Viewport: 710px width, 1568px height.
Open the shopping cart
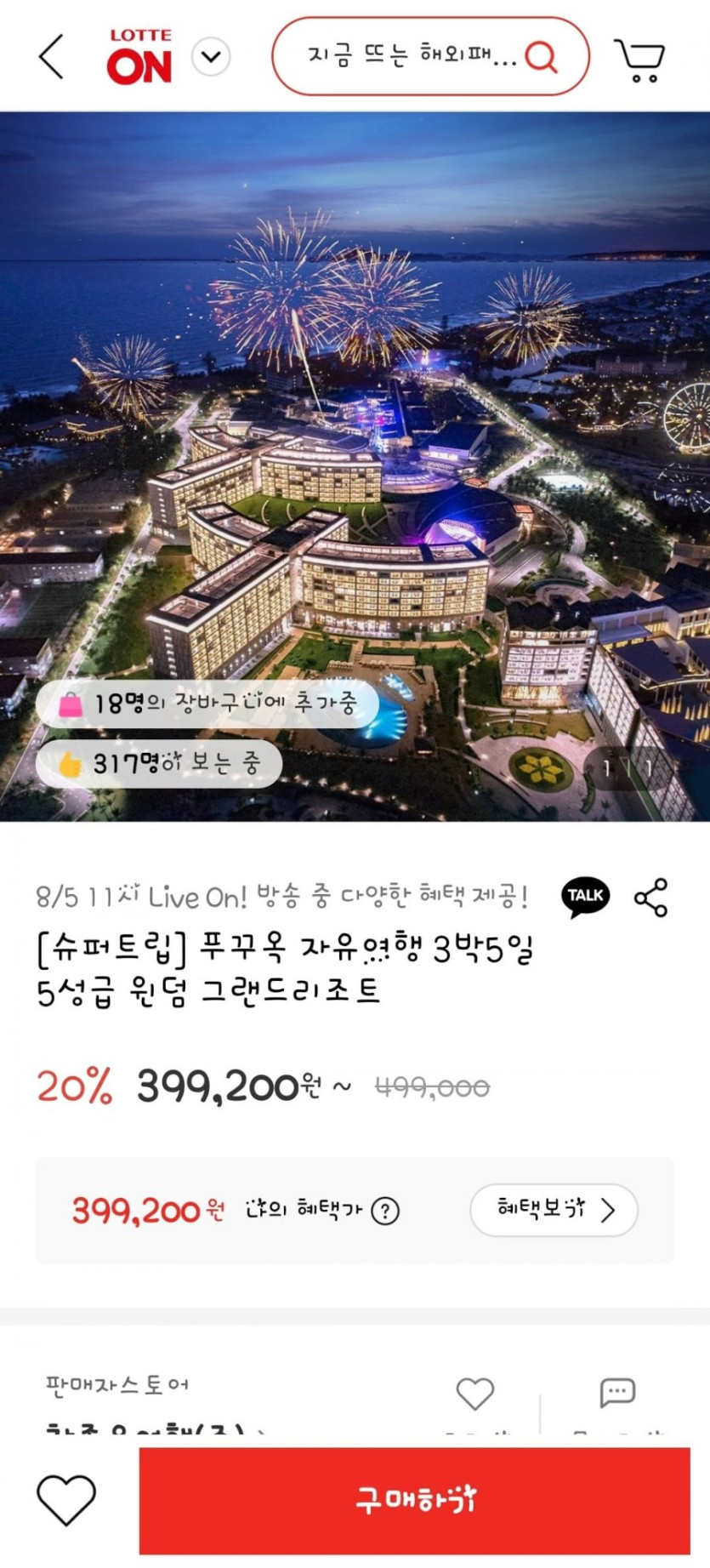639,60
